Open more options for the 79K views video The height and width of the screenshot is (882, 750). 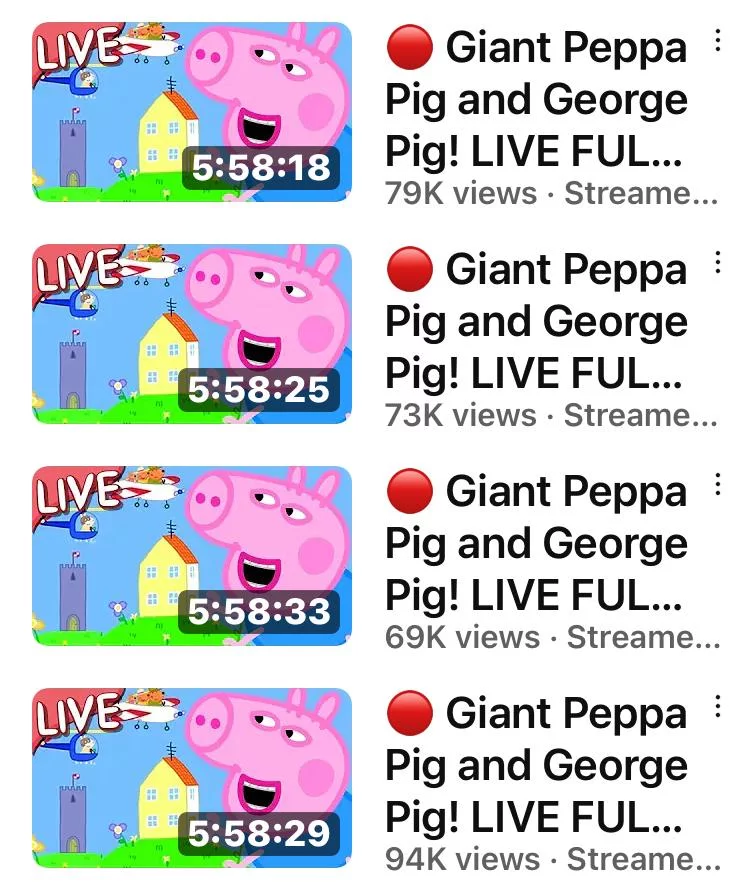[x=717, y=42]
